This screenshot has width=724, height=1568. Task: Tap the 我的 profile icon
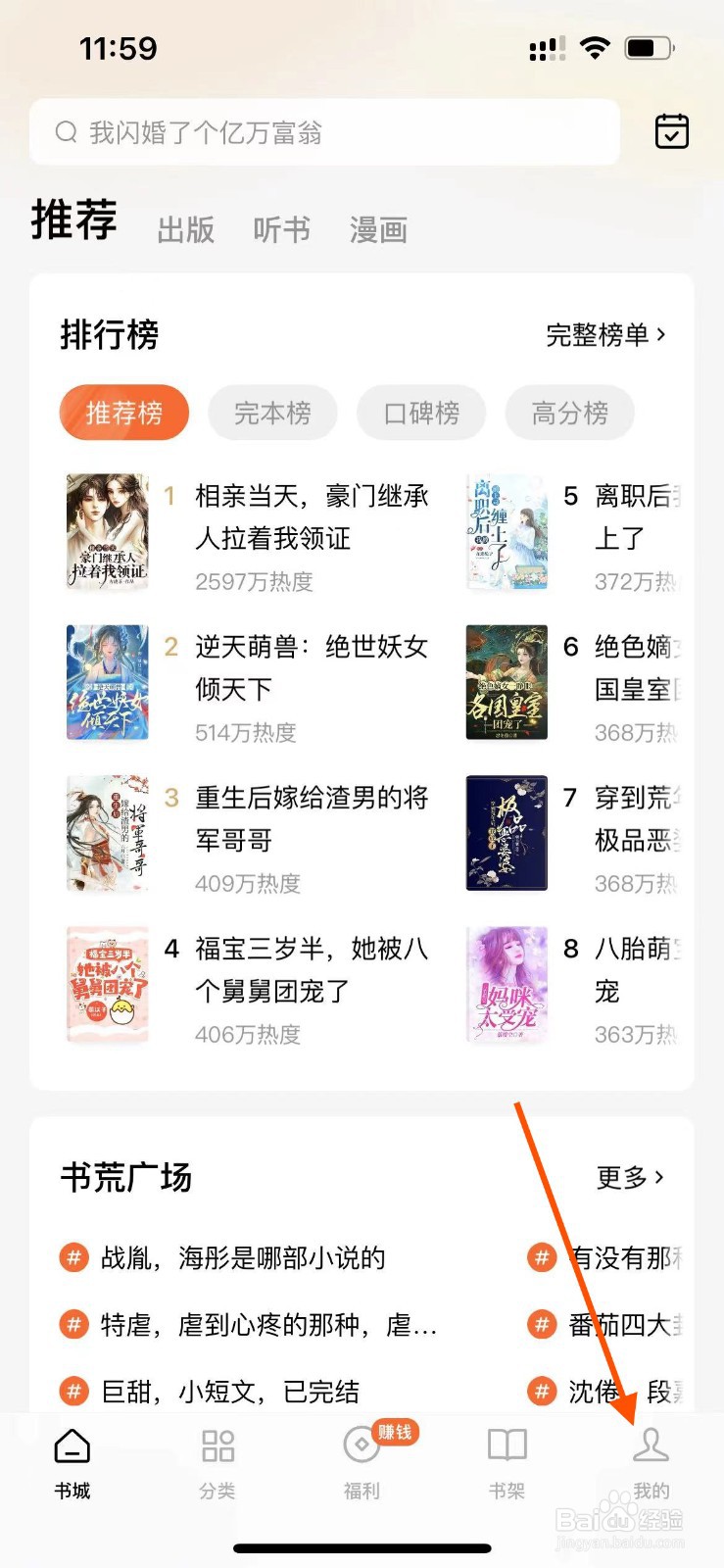652,1445
